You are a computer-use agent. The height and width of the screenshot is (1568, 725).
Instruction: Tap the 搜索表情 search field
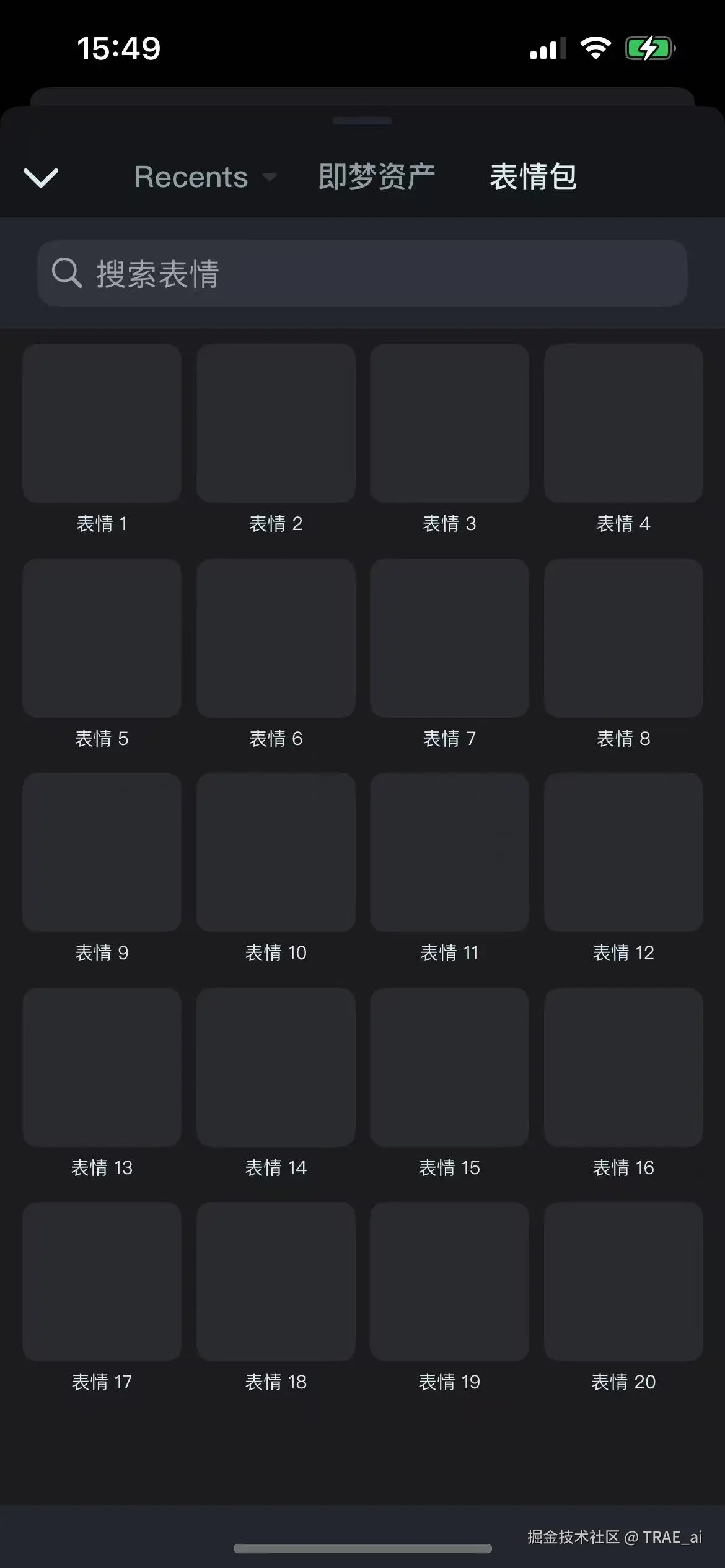pos(362,273)
